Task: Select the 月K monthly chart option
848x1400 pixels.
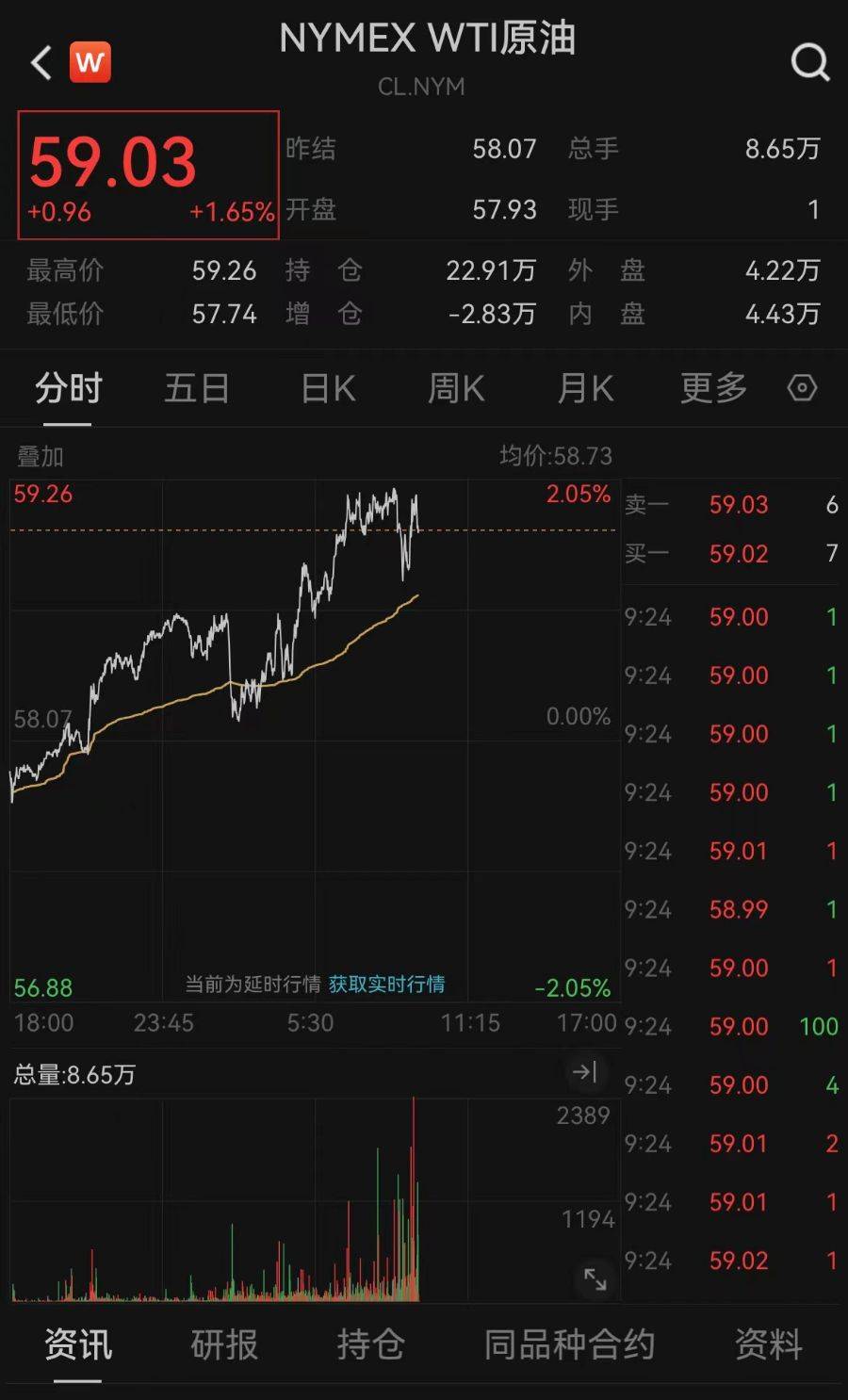Action: [x=584, y=388]
